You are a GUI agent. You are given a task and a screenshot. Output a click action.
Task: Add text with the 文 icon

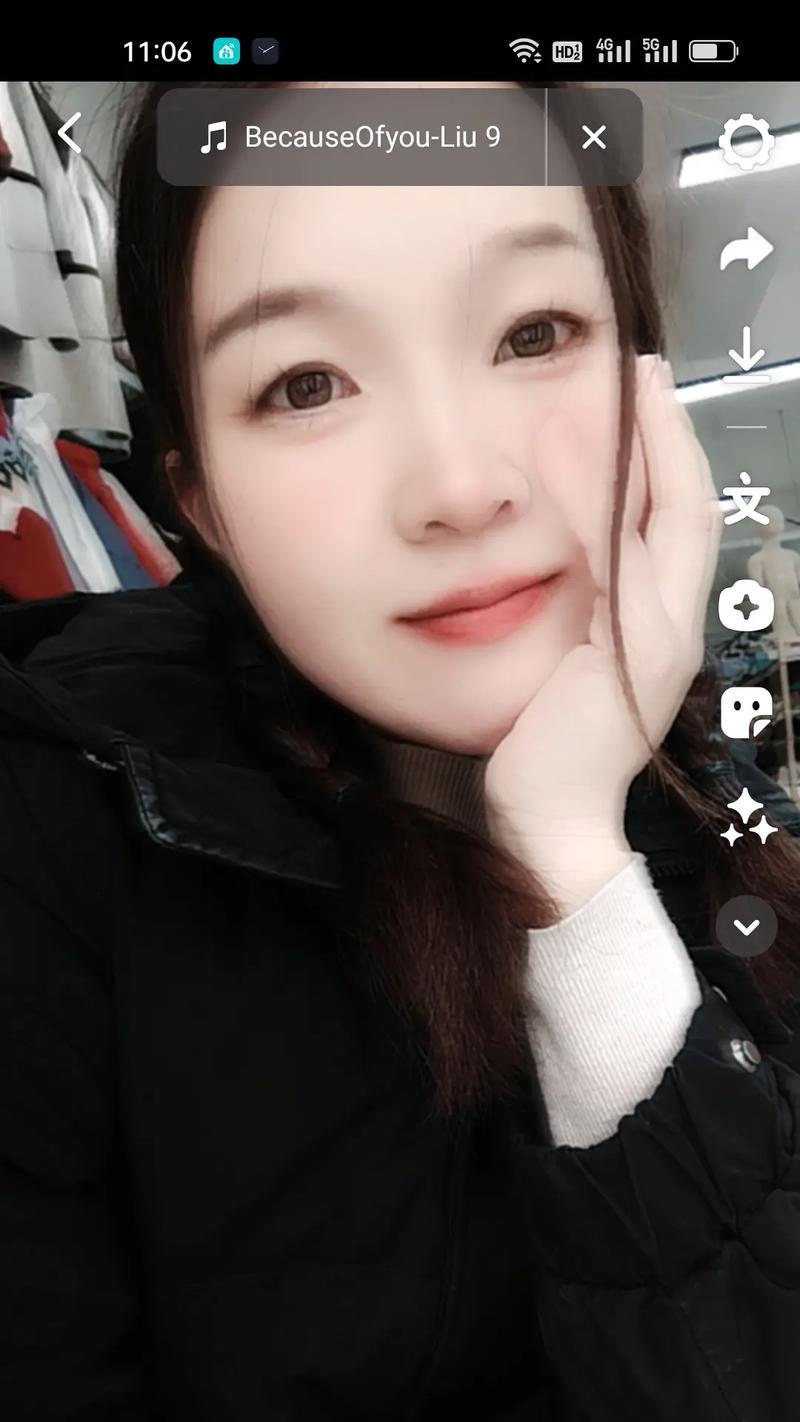pos(746,500)
